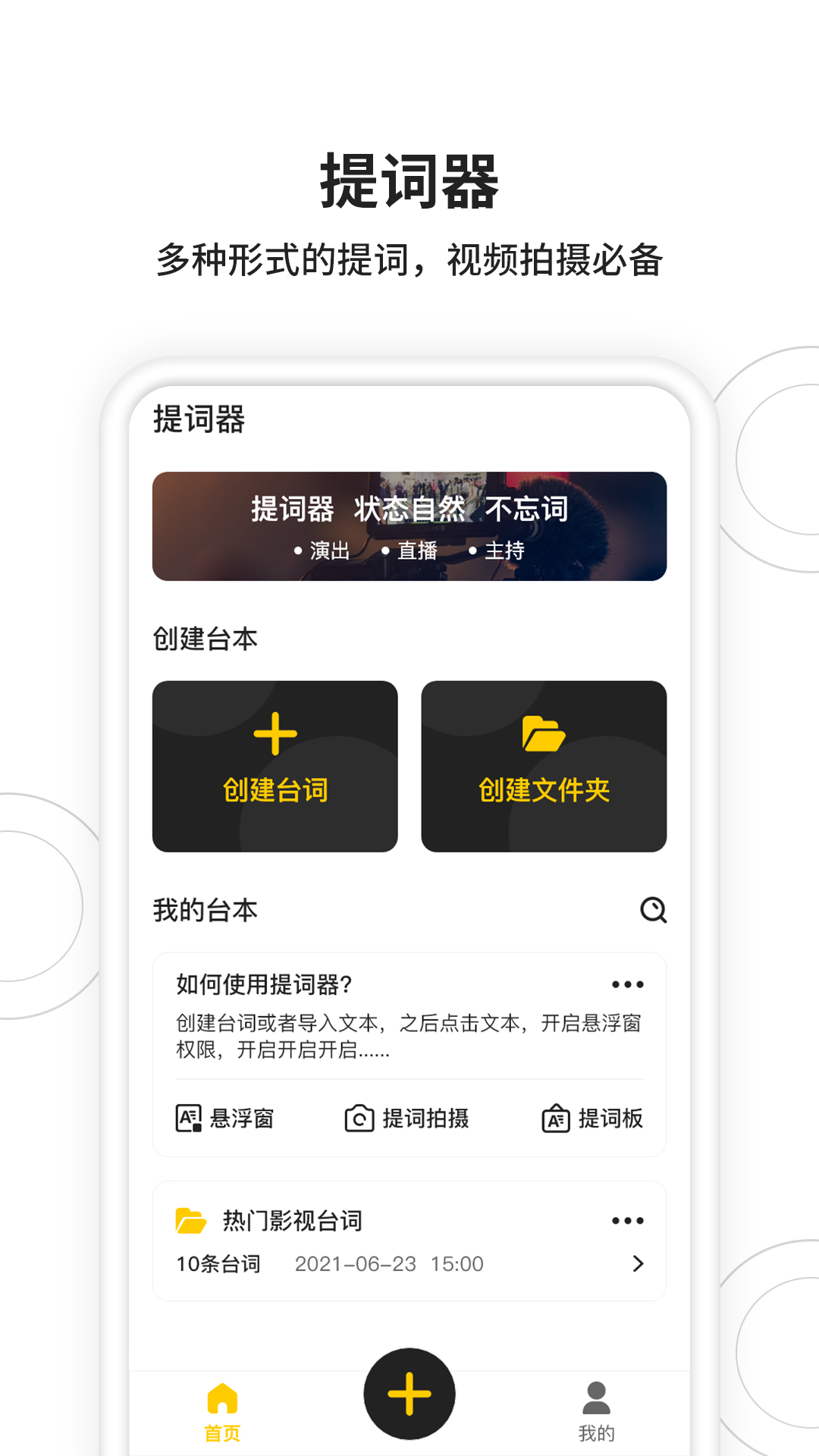The width and height of the screenshot is (819, 1456).
Task: Open the 创建文件夹 card
Action: (x=545, y=766)
